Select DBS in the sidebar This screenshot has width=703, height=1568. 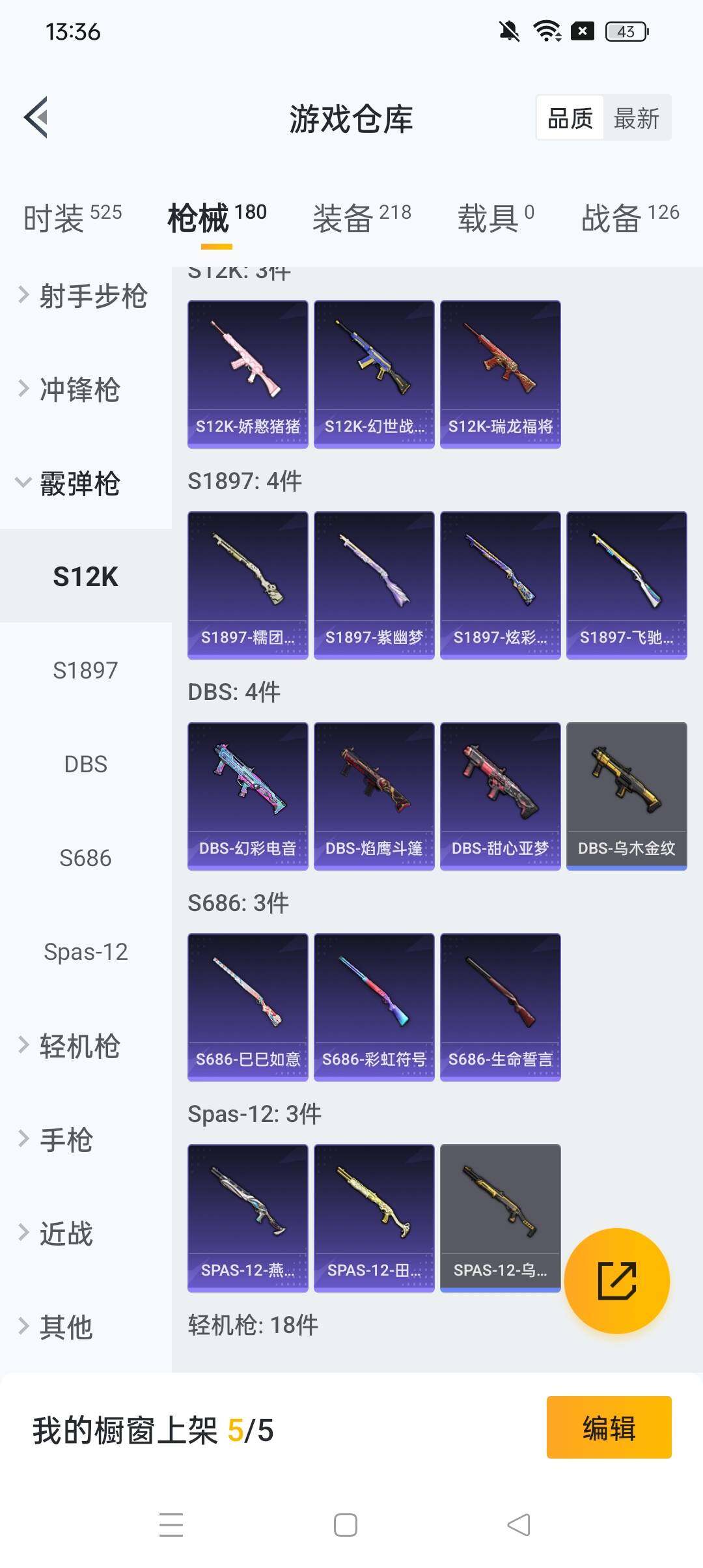(85, 764)
